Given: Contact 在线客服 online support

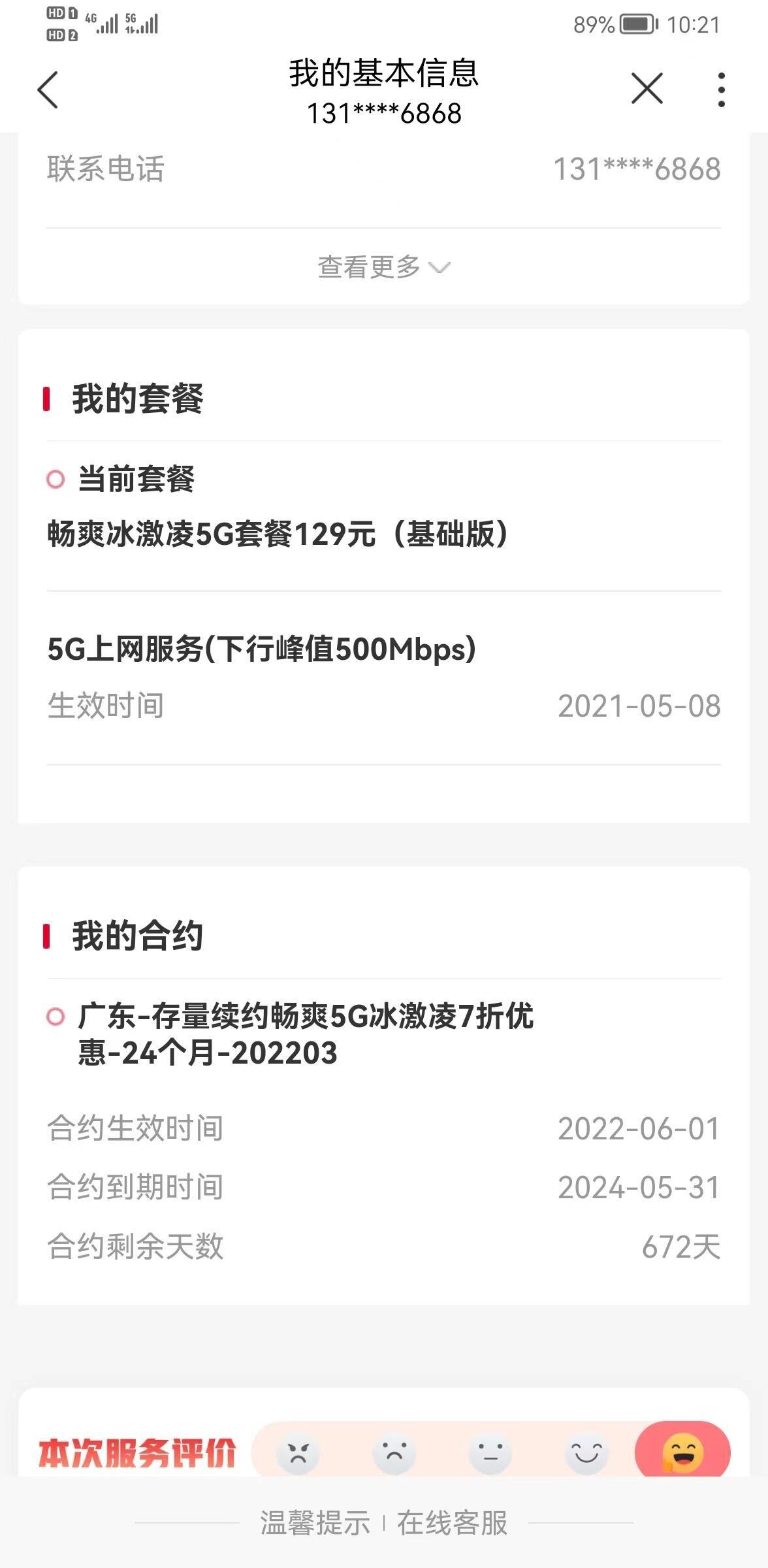Looking at the screenshot, I should click(452, 1523).
